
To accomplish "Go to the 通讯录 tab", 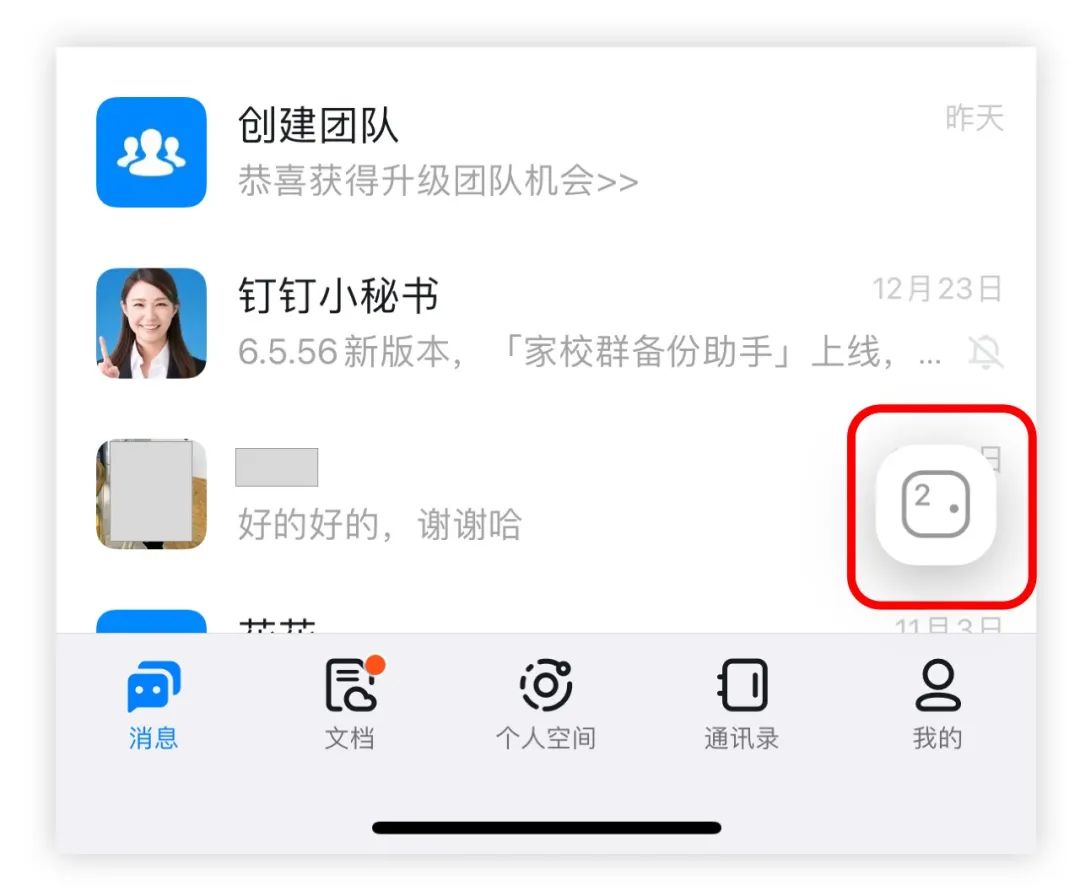I will (x=741, y=704).
